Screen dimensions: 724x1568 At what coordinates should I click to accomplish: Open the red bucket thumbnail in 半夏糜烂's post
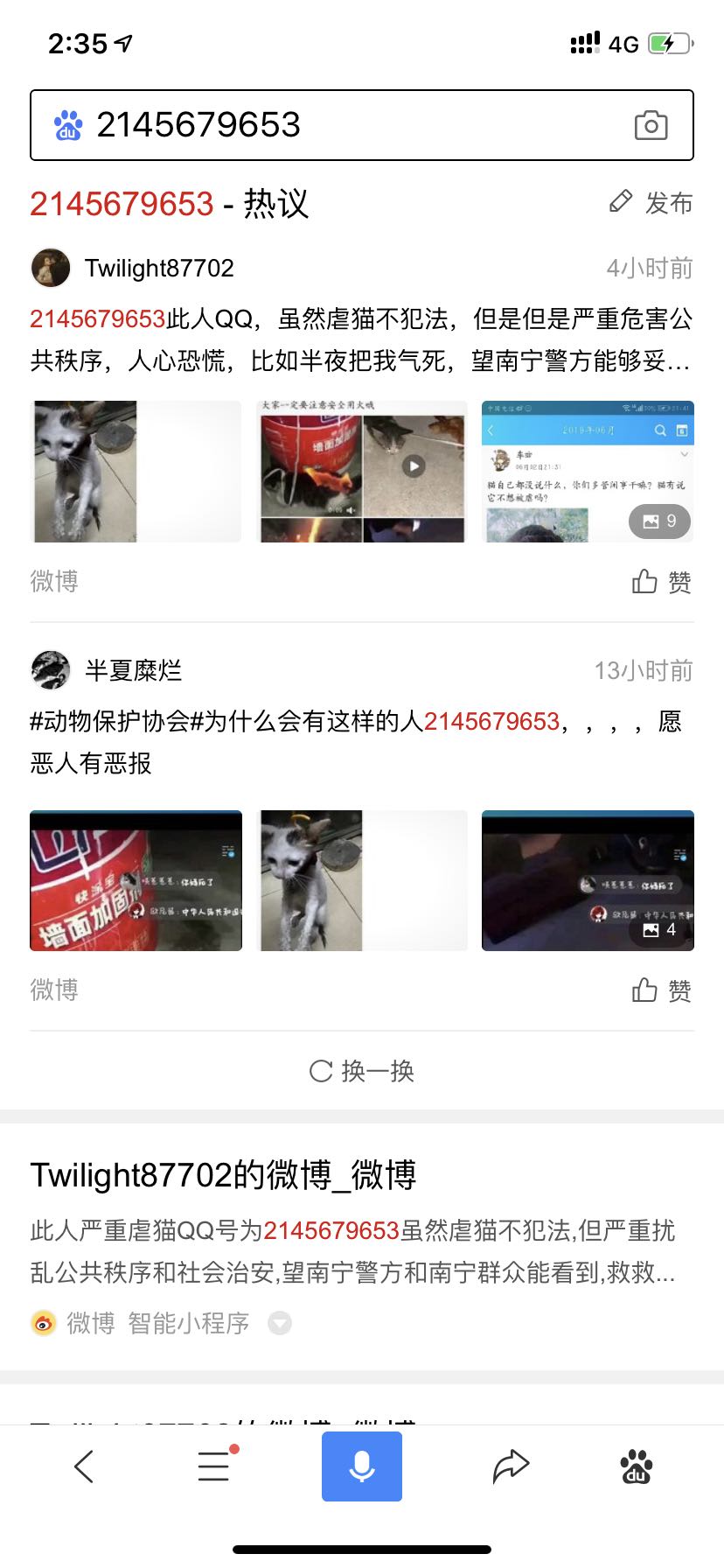[136, 880]
